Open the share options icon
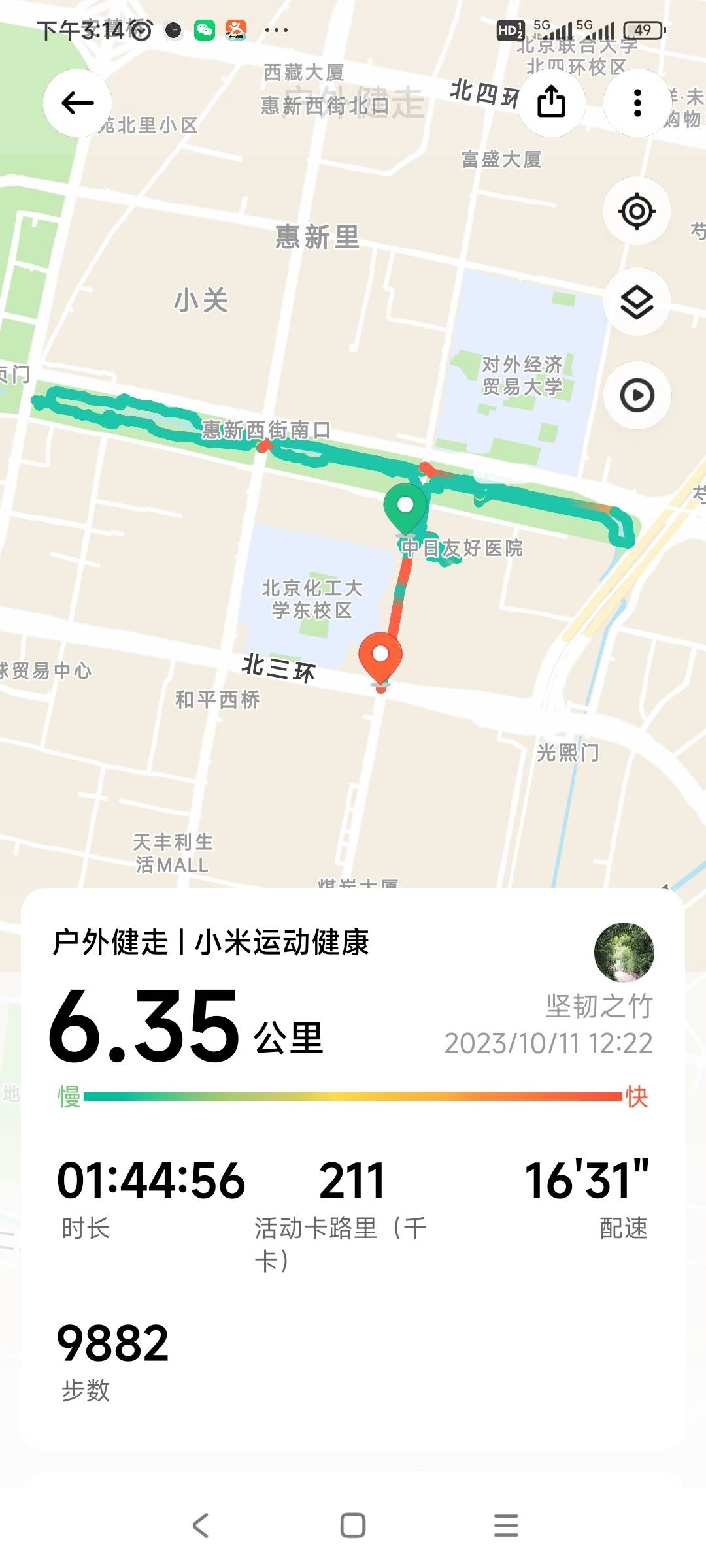 (552, 103)
